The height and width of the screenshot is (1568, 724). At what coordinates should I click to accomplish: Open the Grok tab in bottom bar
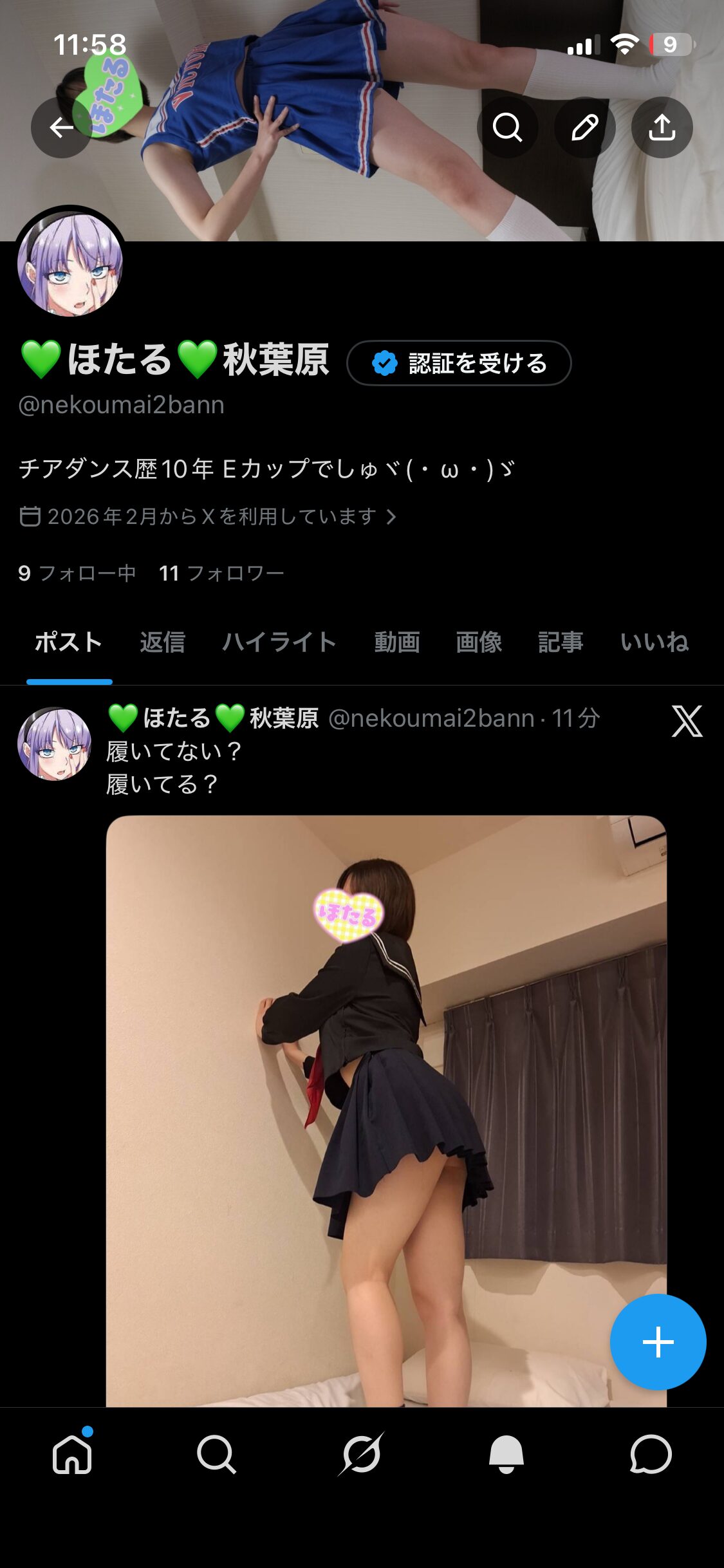click(361, 1454)
